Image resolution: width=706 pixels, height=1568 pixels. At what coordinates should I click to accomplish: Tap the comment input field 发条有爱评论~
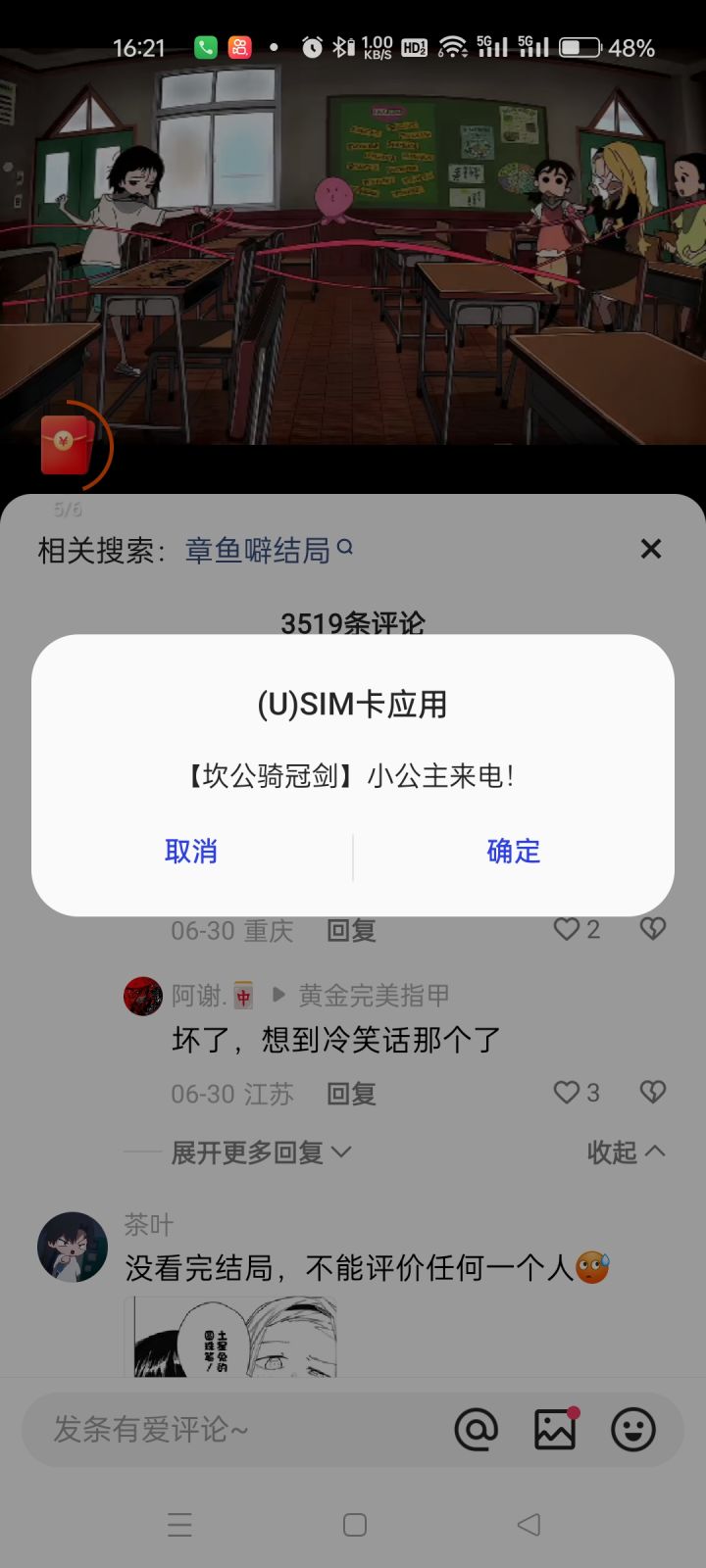click(196, 1430)
